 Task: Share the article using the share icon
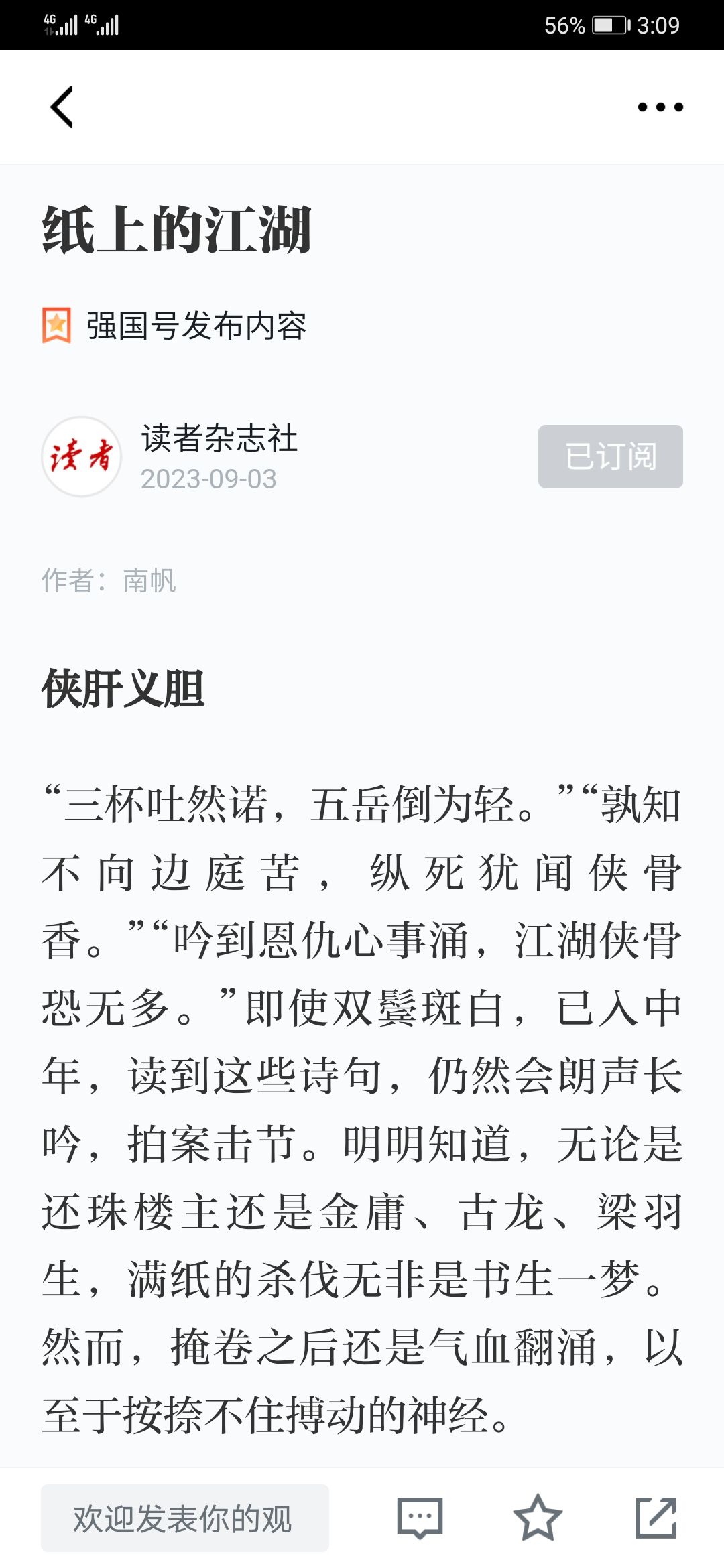(656, 1518)
